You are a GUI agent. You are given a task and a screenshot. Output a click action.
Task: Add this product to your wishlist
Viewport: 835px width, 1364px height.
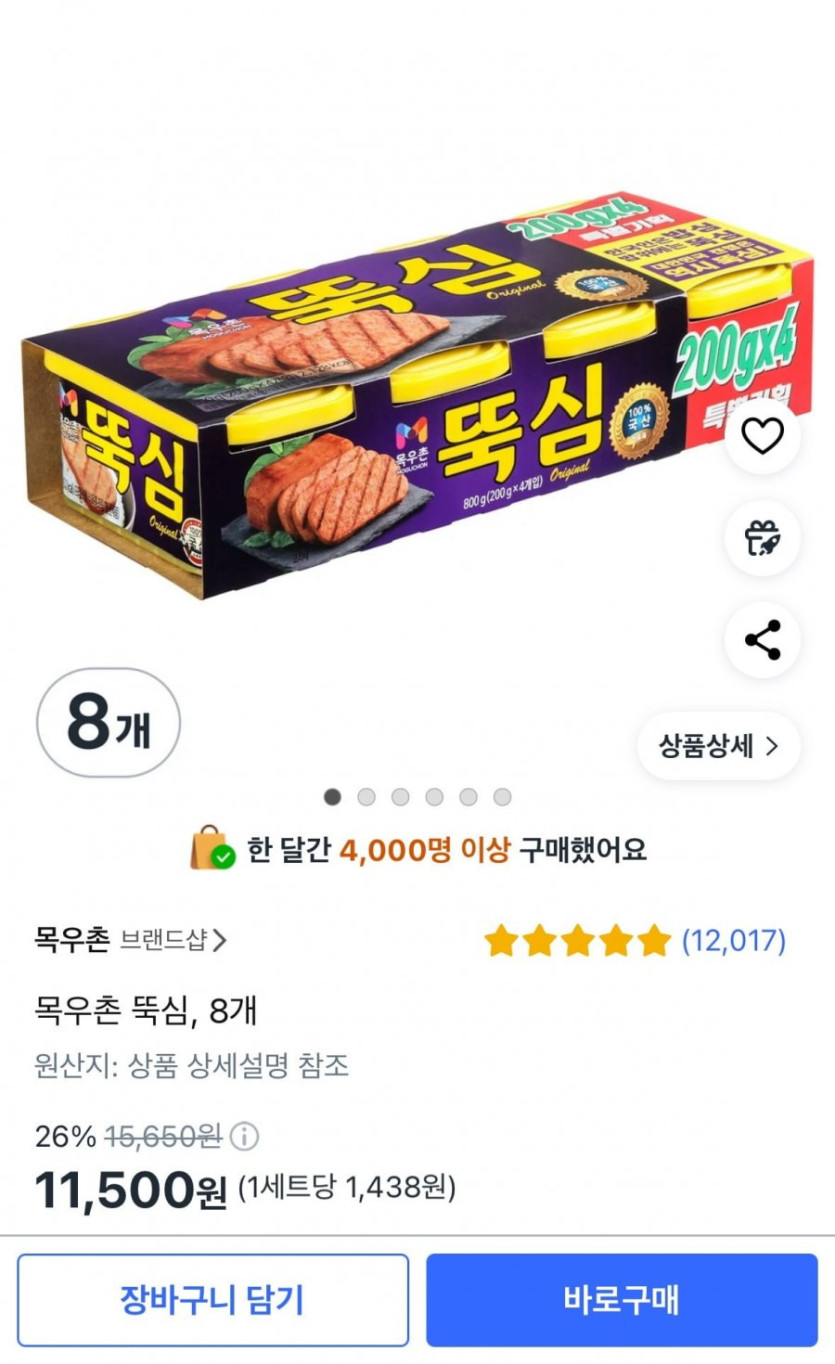point(762,437)
